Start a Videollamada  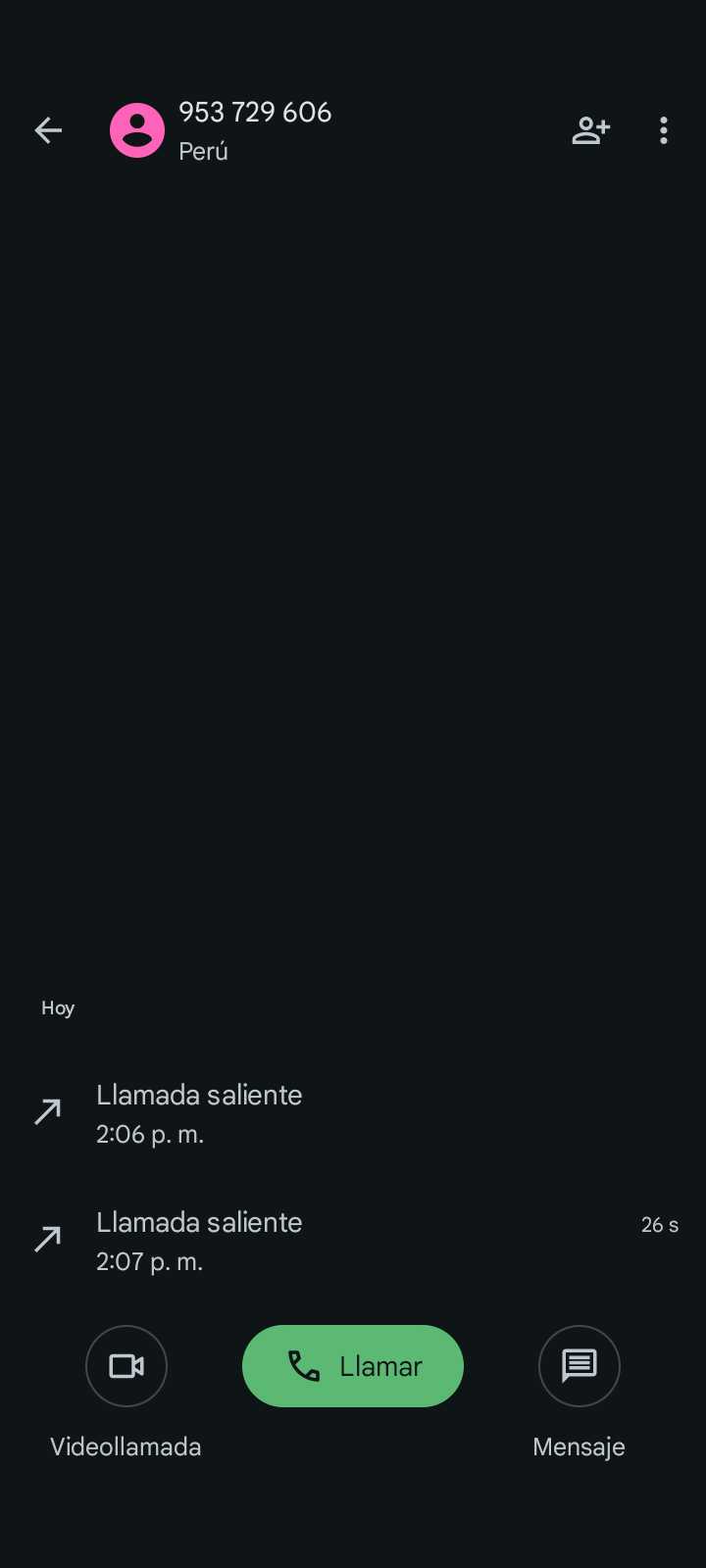tap(126, 1366)
